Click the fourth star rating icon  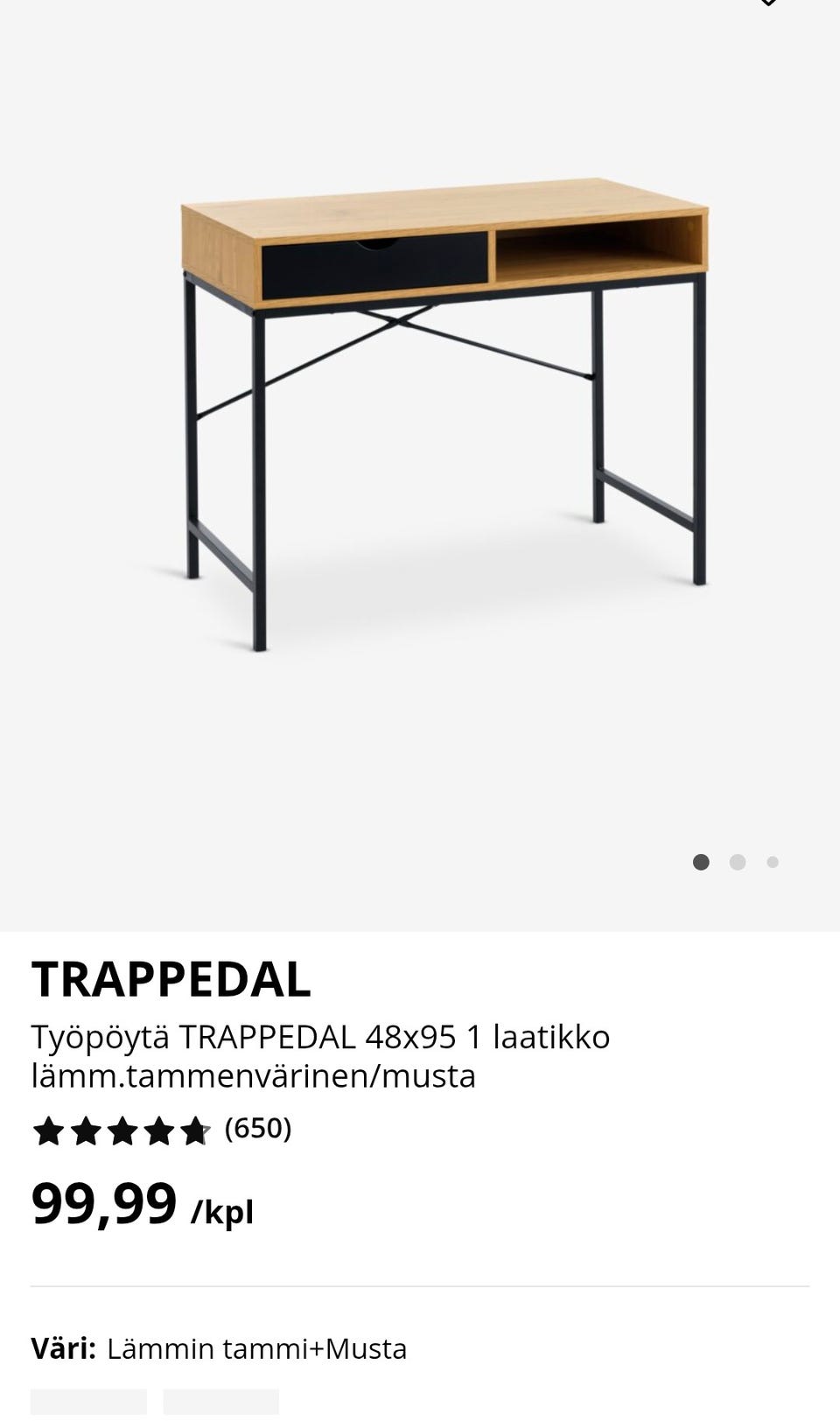[x=157, y=1129]
